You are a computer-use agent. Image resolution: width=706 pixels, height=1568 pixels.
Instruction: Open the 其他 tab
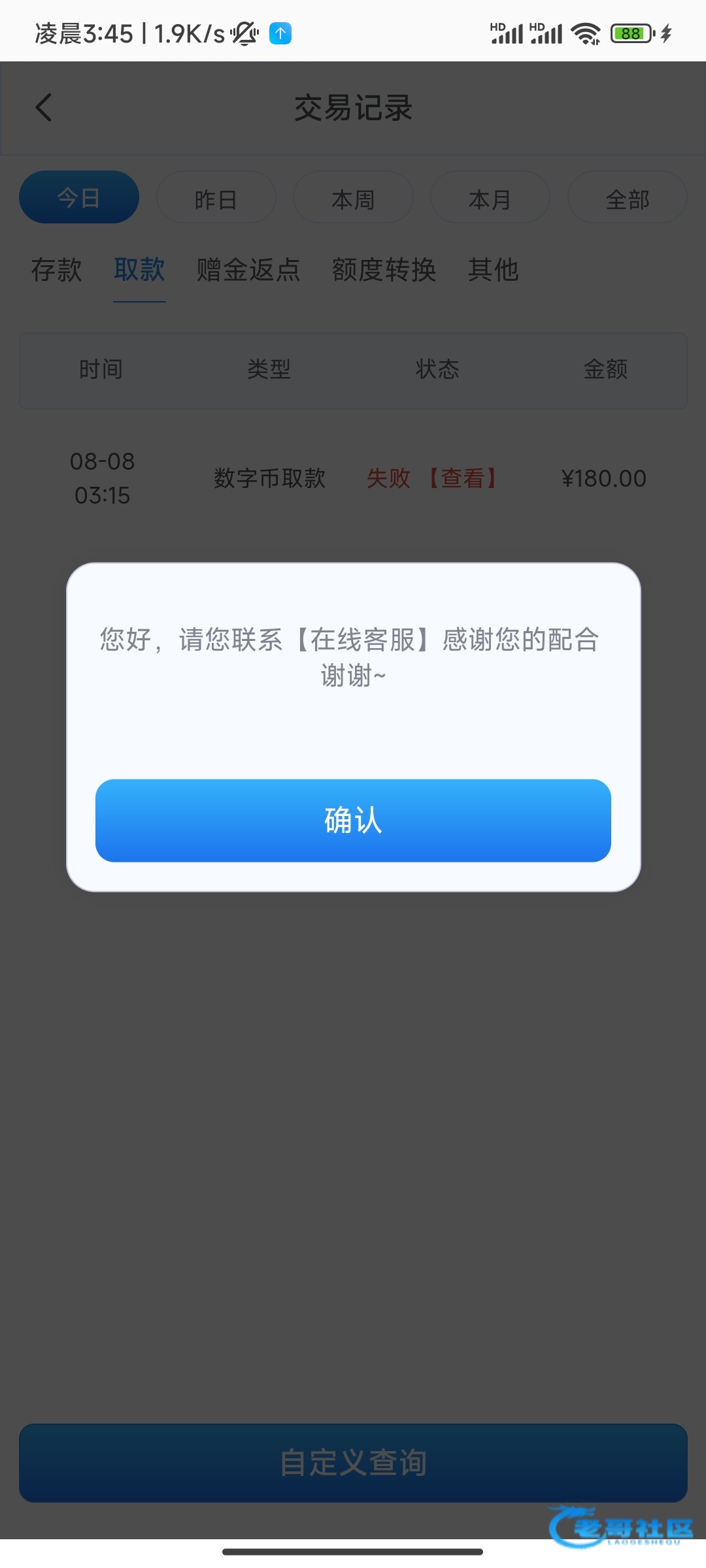coord(494,270)
